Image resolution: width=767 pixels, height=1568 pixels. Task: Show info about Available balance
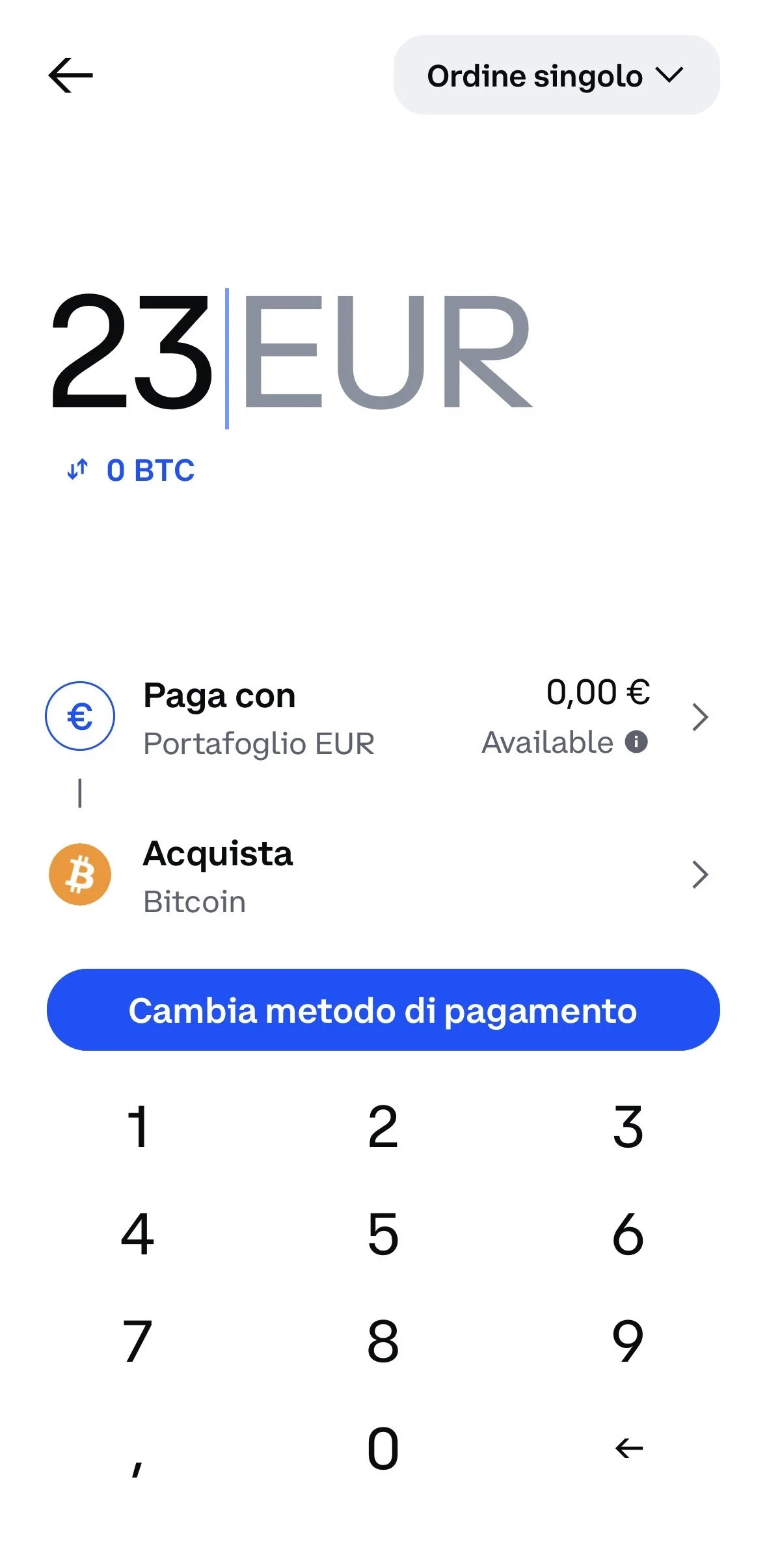(x=636, y=742)
